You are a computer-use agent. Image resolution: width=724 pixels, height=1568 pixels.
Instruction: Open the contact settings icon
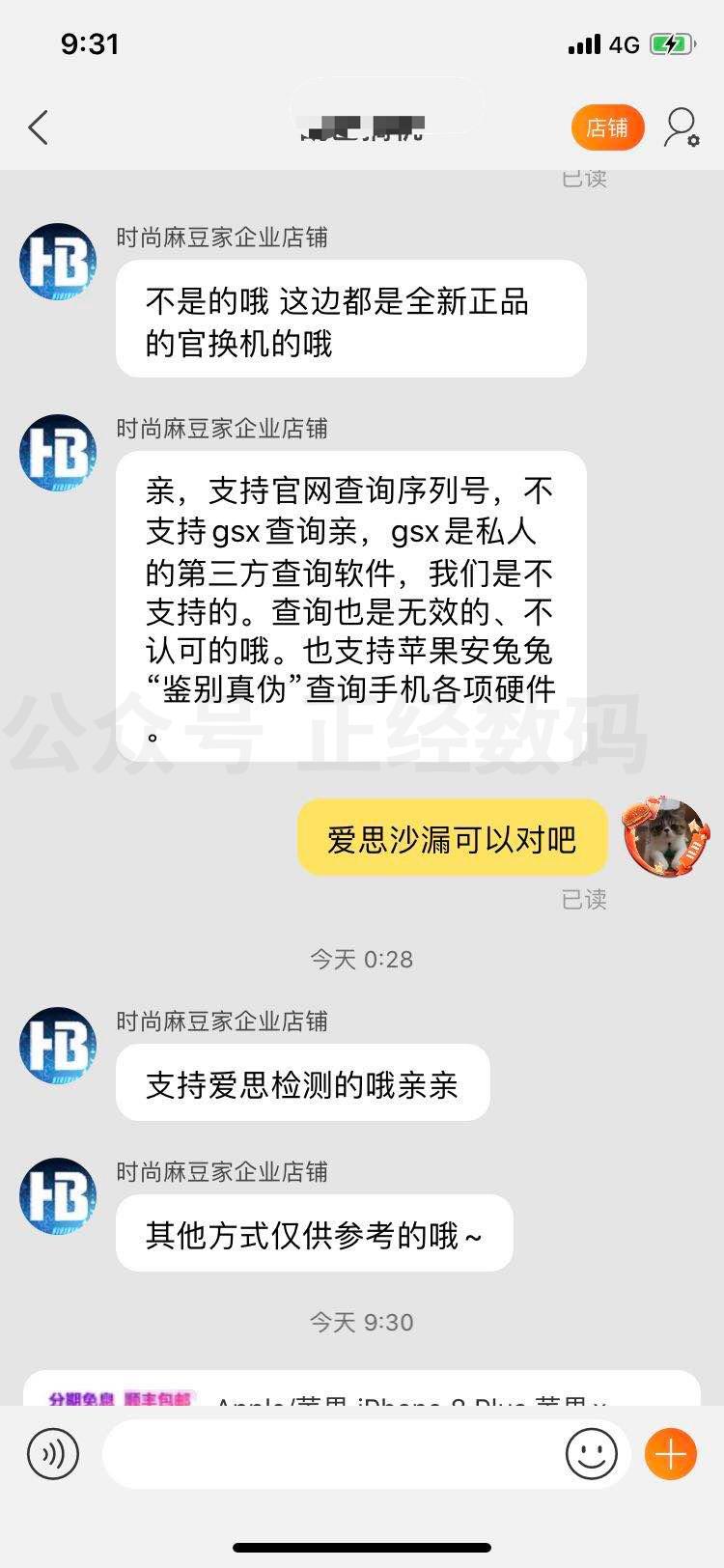(681, 127)
